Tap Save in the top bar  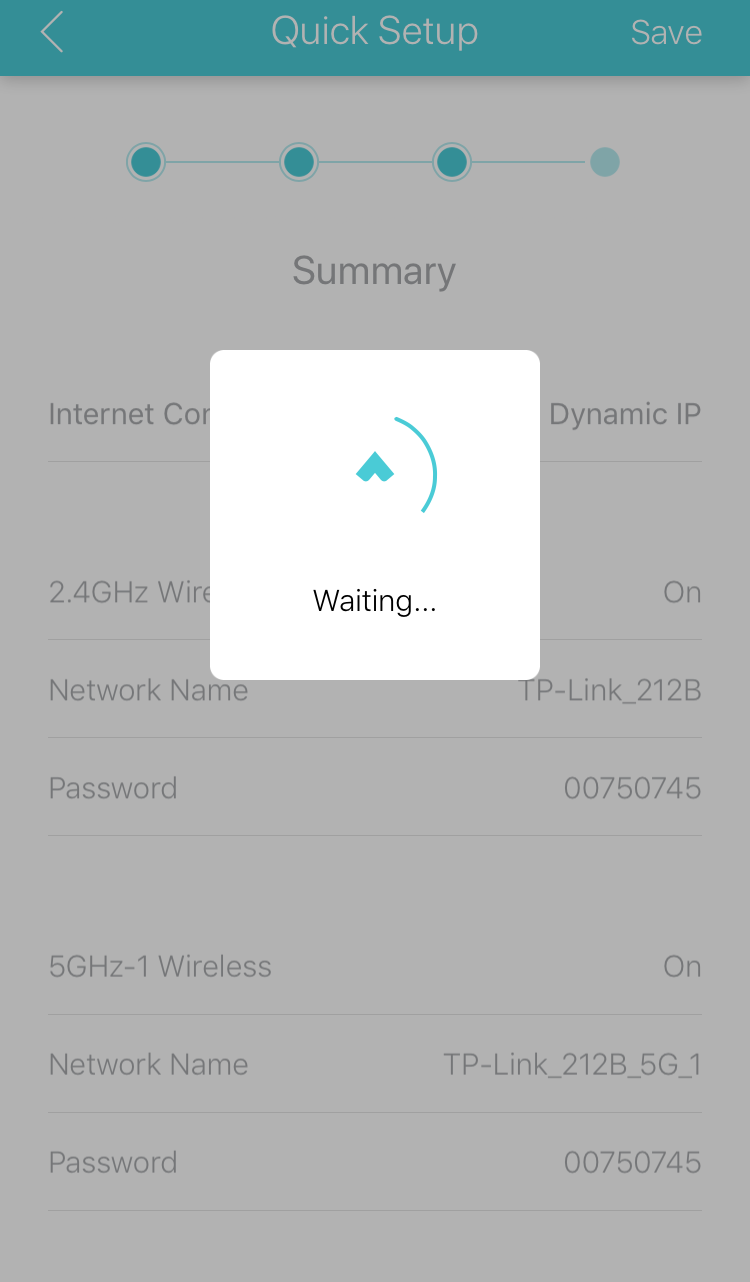coord(666,33)
